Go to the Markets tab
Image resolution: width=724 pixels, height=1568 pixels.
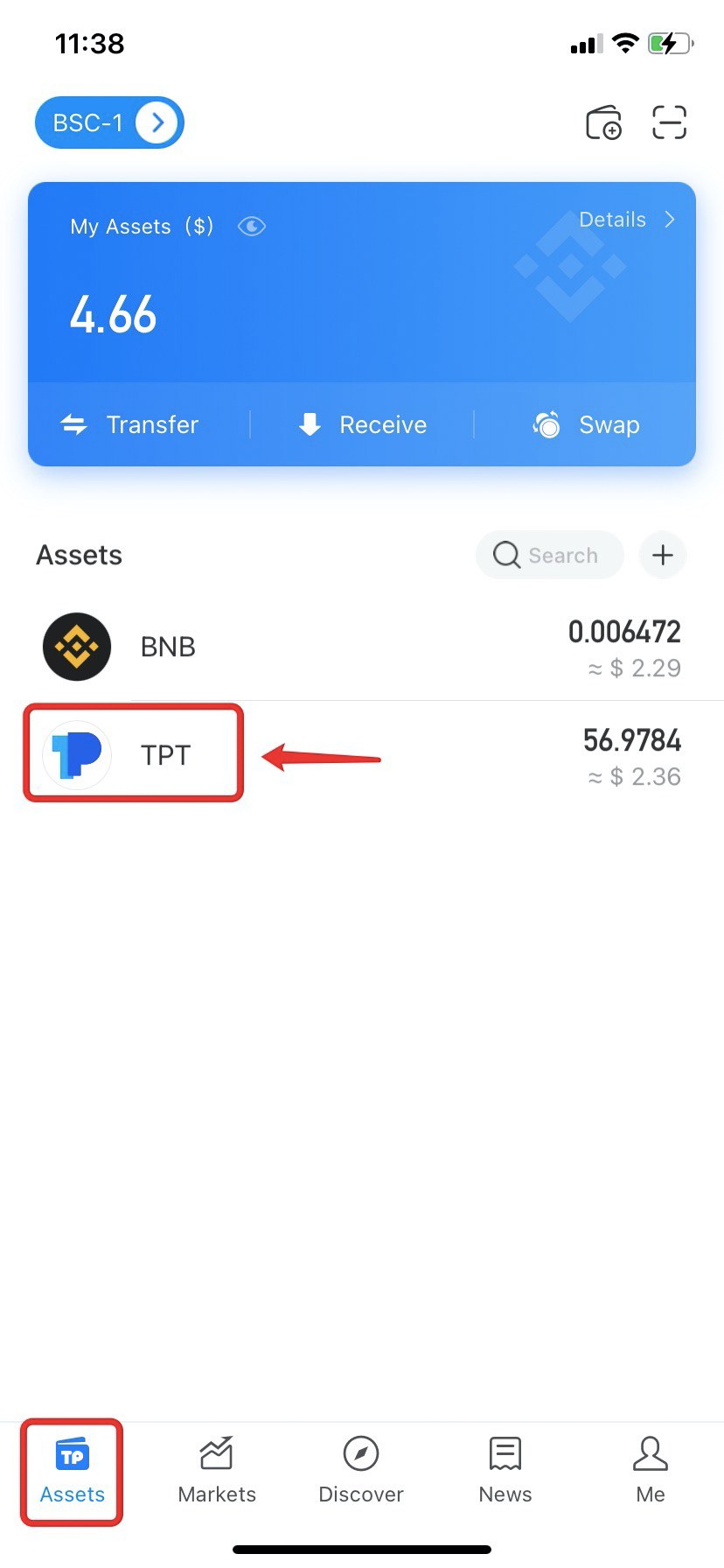pos(217,1472)
